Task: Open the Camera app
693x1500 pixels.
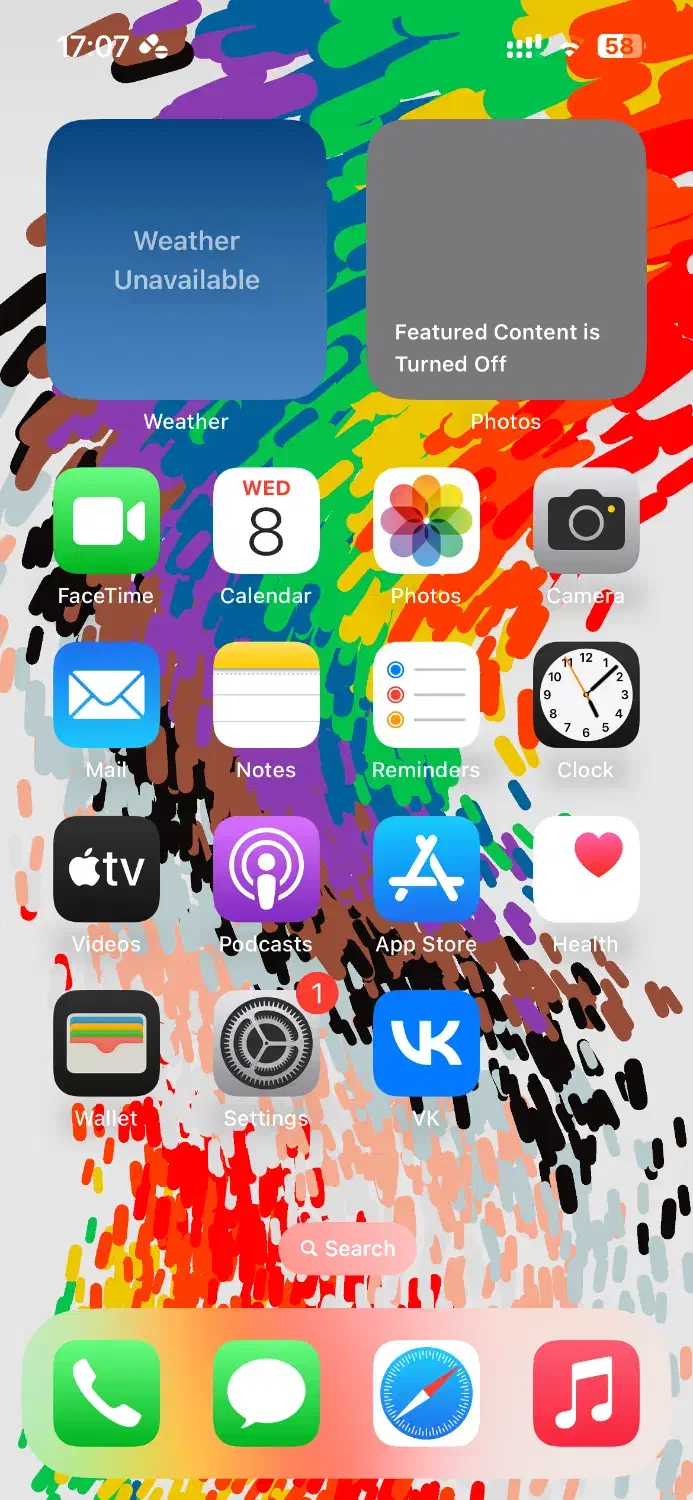Action: [x=586, y=521]
